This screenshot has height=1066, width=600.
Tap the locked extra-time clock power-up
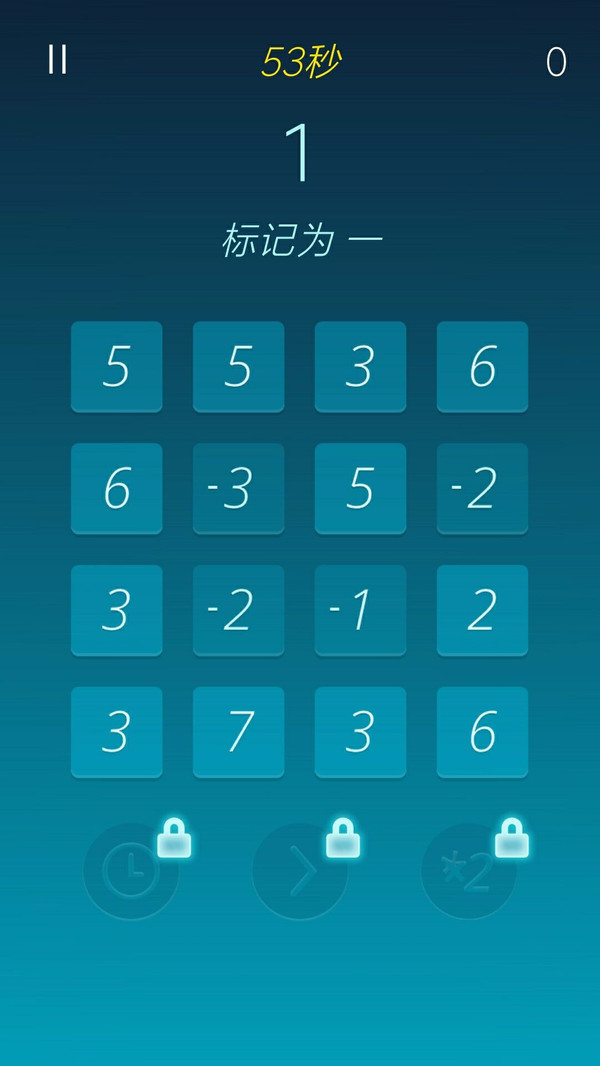131,871
